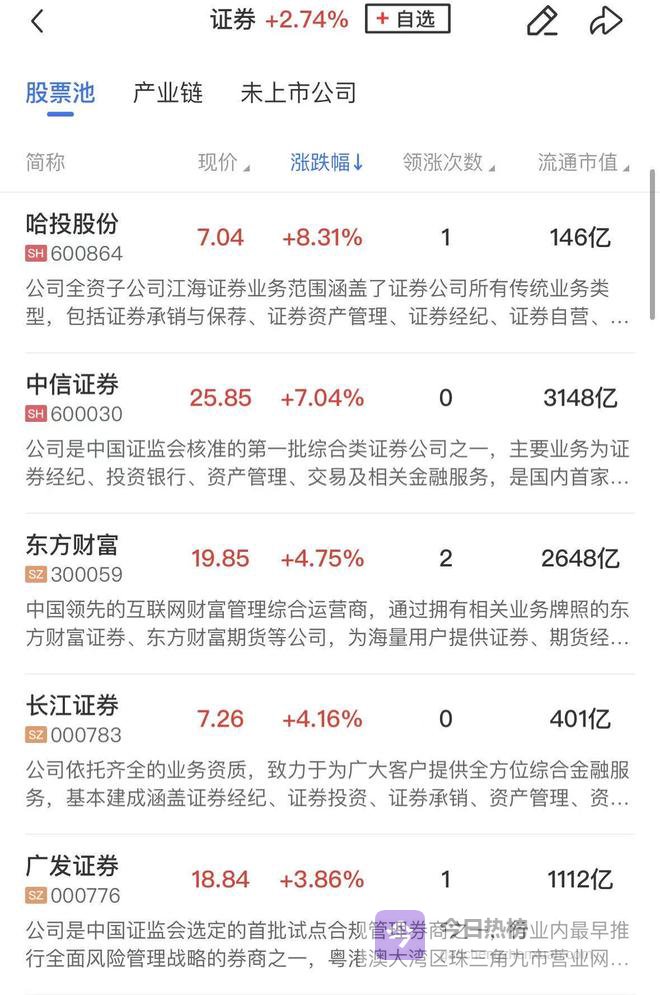Switch to the 产业链 tab
The height and width of the screenshot is (995, 660).
click(168, 93)
